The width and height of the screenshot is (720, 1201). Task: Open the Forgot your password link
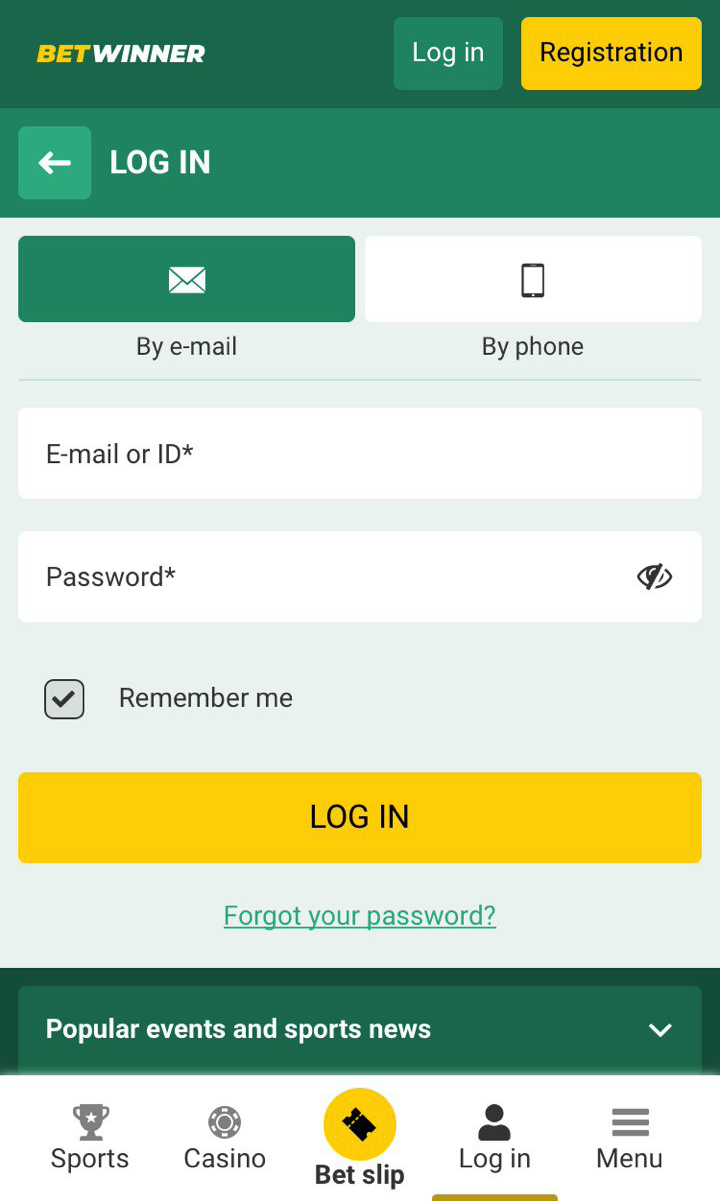[360, 915]
